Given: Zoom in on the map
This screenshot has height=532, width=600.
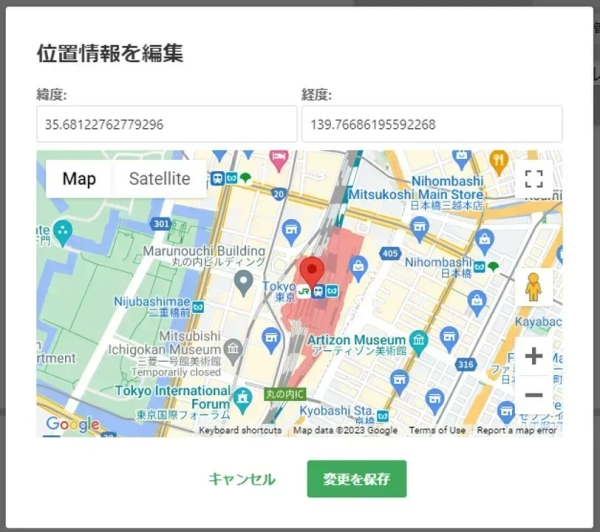Looking at the screenshot, I should [x=534, y=356].
